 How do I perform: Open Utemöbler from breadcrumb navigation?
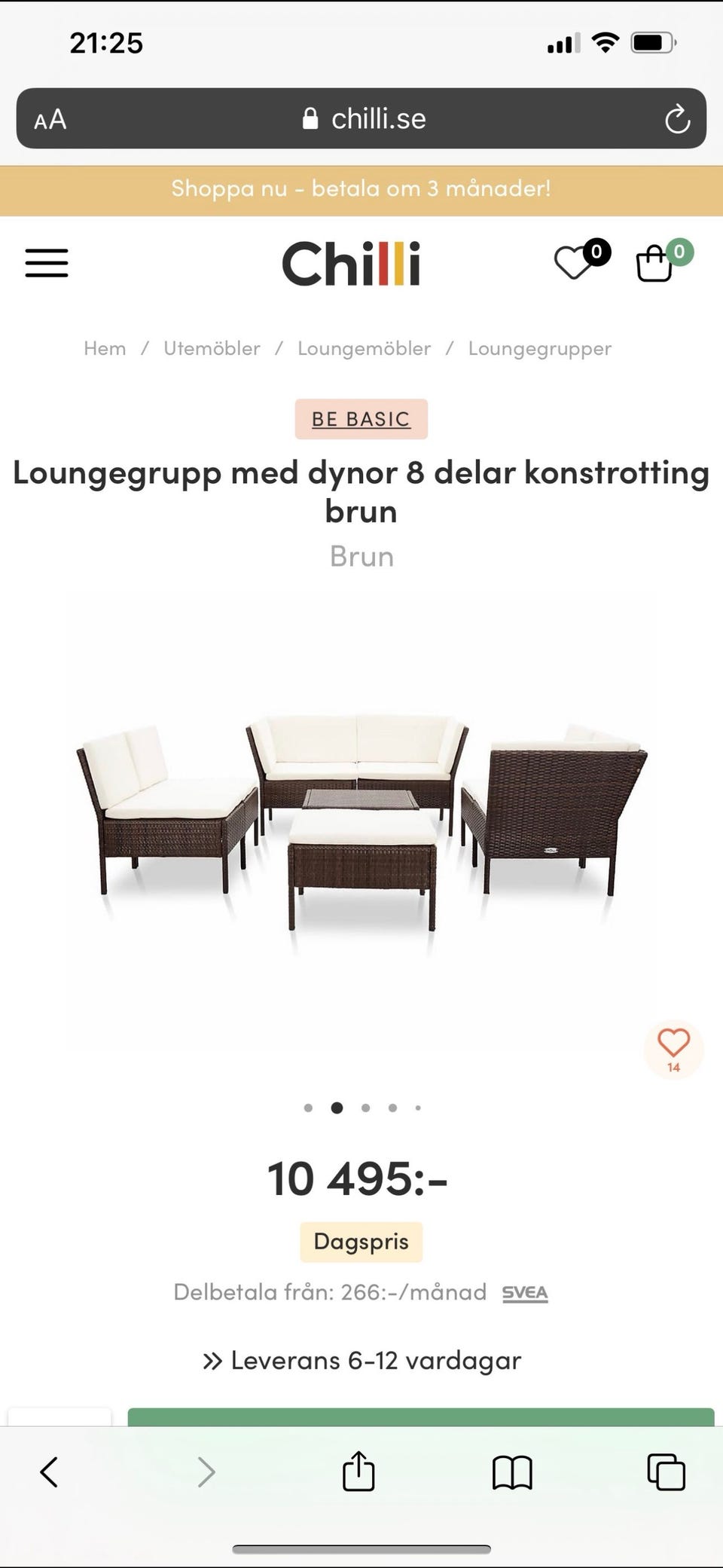pos(212,347)
